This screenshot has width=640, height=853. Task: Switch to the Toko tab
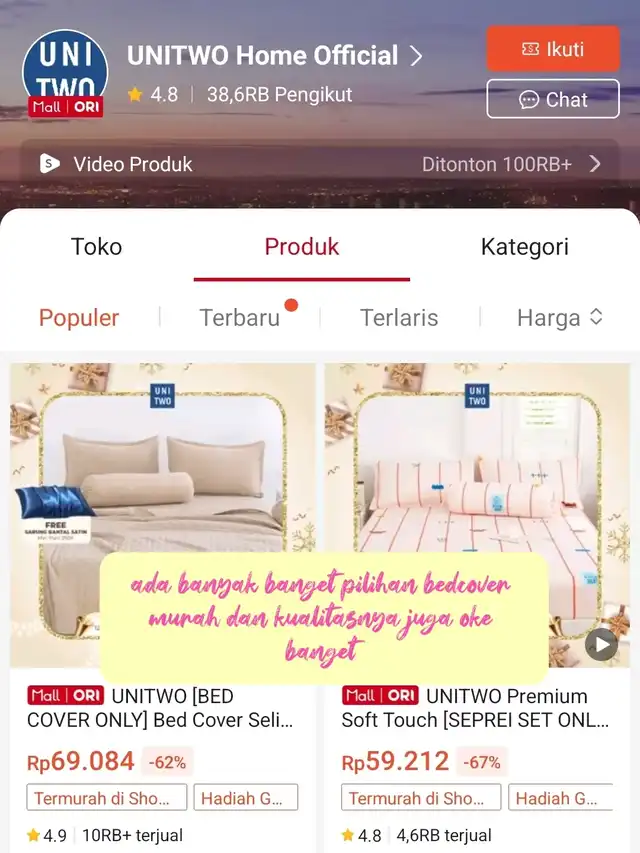tap(96, 247)
